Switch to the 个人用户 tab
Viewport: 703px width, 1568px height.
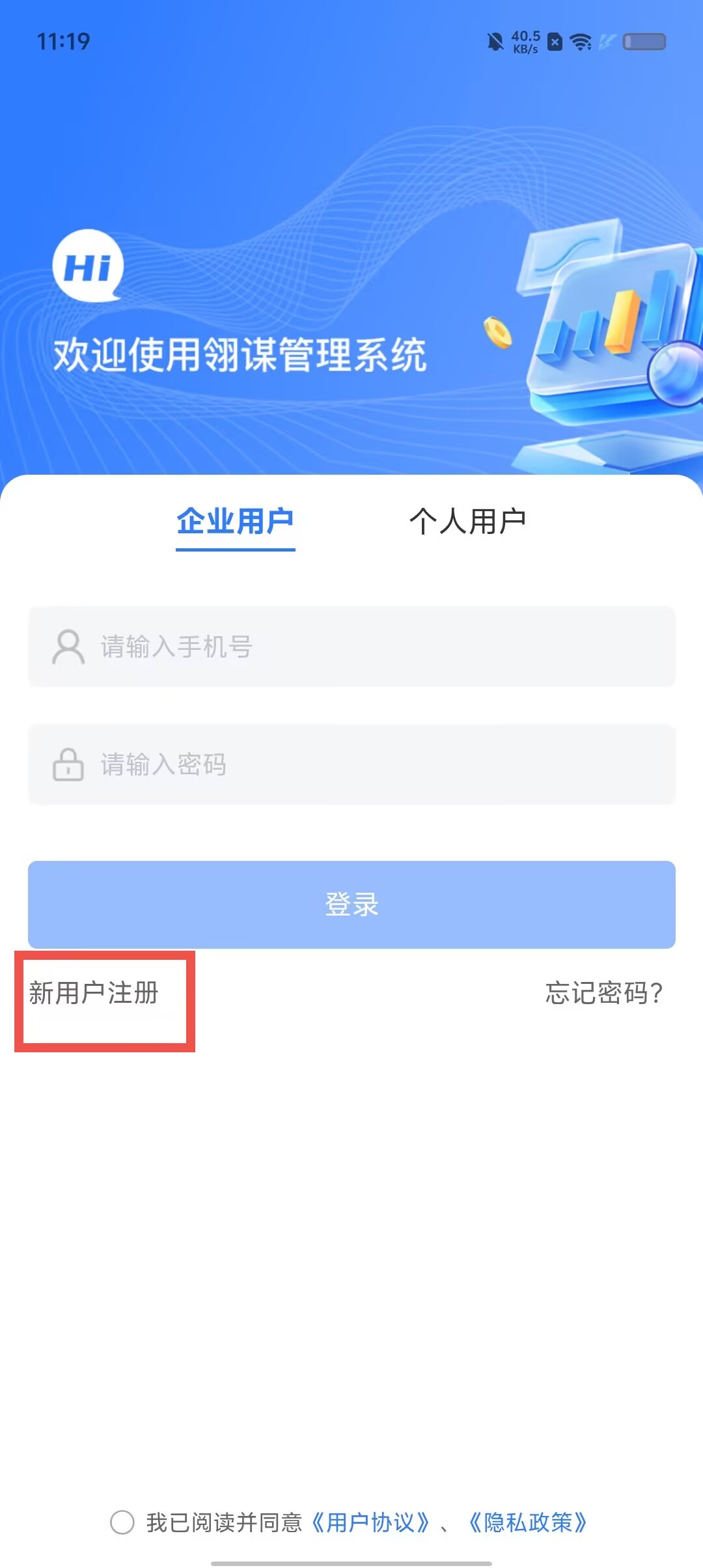tap(467, 522)
